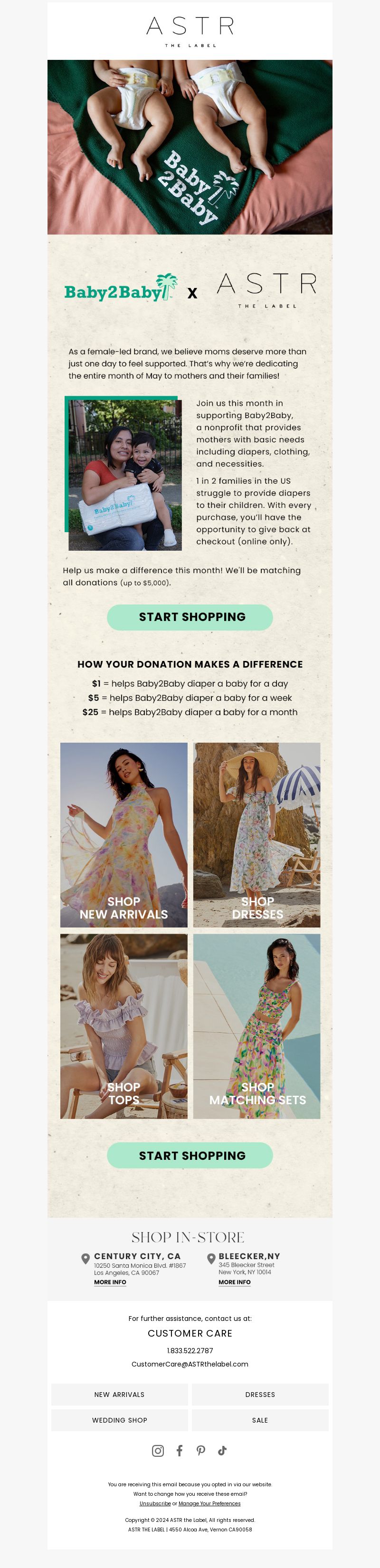Screen dimensions: 380x1568
Task: Tap START SHOPPING above the donation difference section
Action: 190,617
